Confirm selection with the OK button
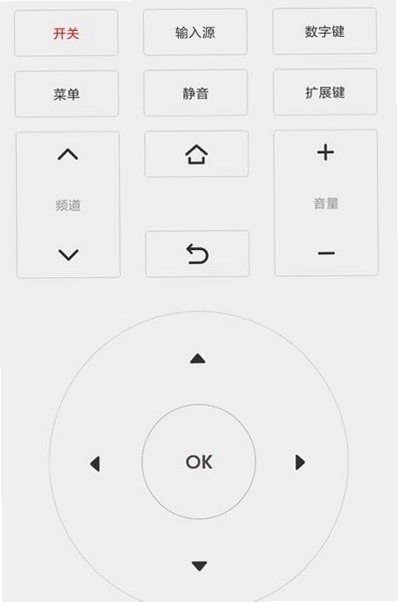This screenshot has height=602, width=398. [198, 461]
